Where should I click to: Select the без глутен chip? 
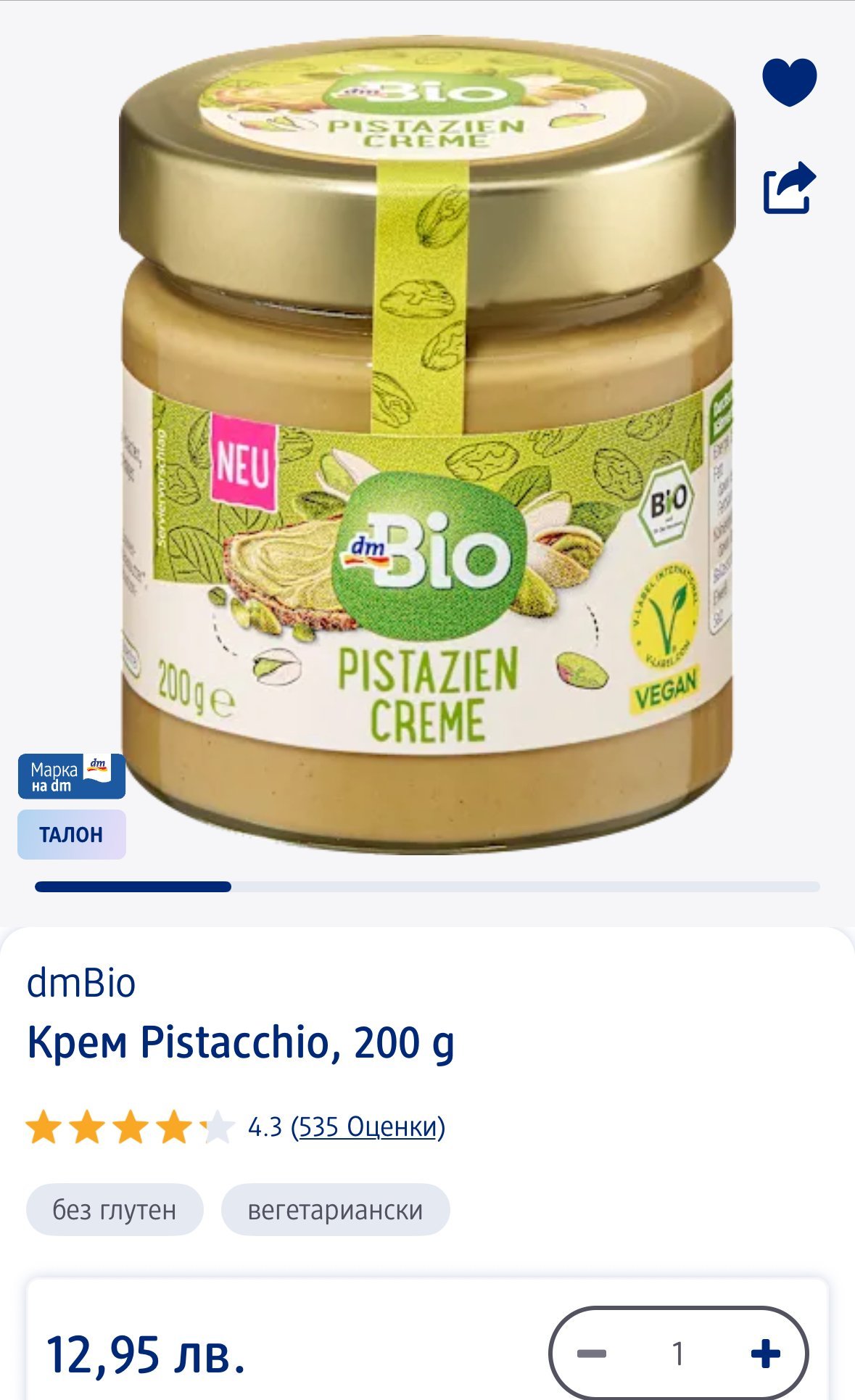click(x=115, y=1210)
